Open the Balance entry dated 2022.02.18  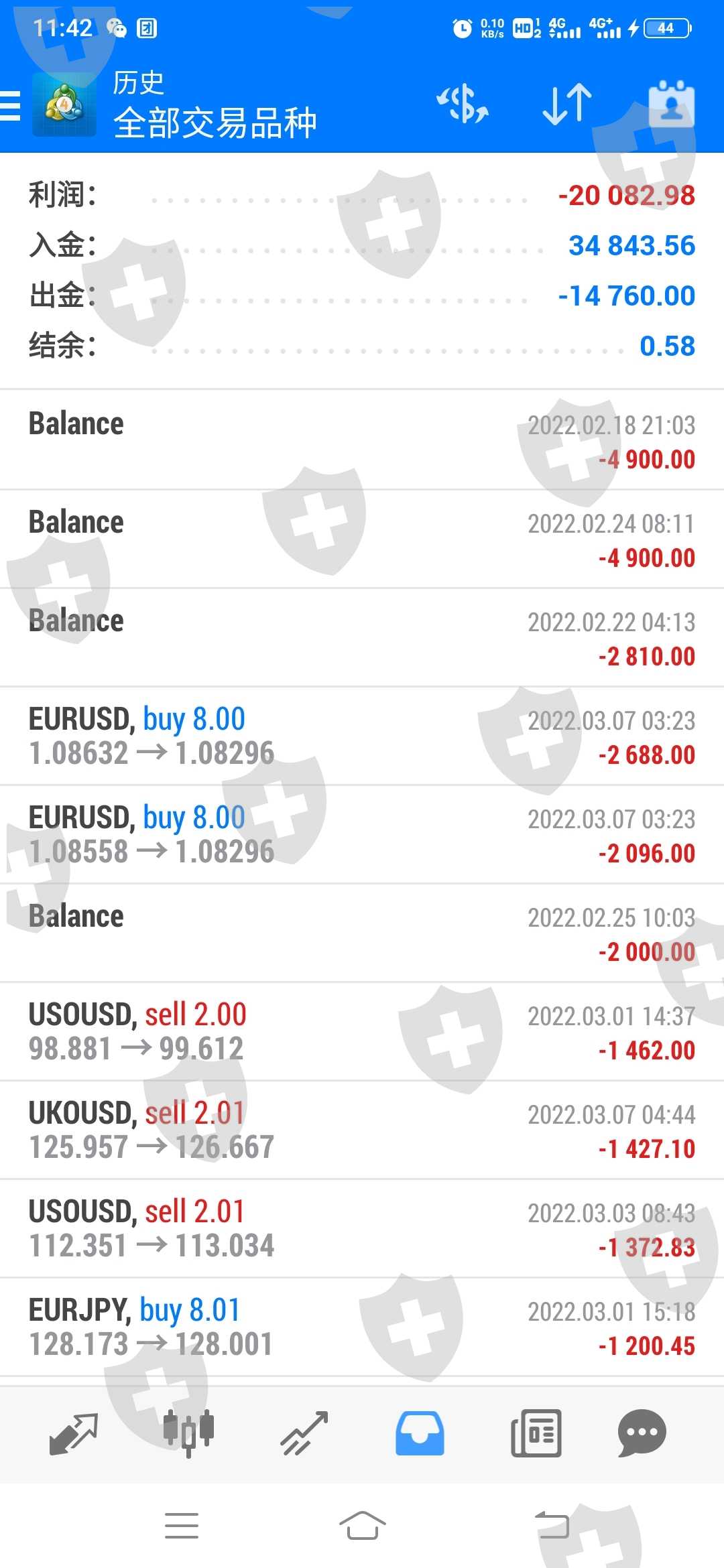point(362,440)
